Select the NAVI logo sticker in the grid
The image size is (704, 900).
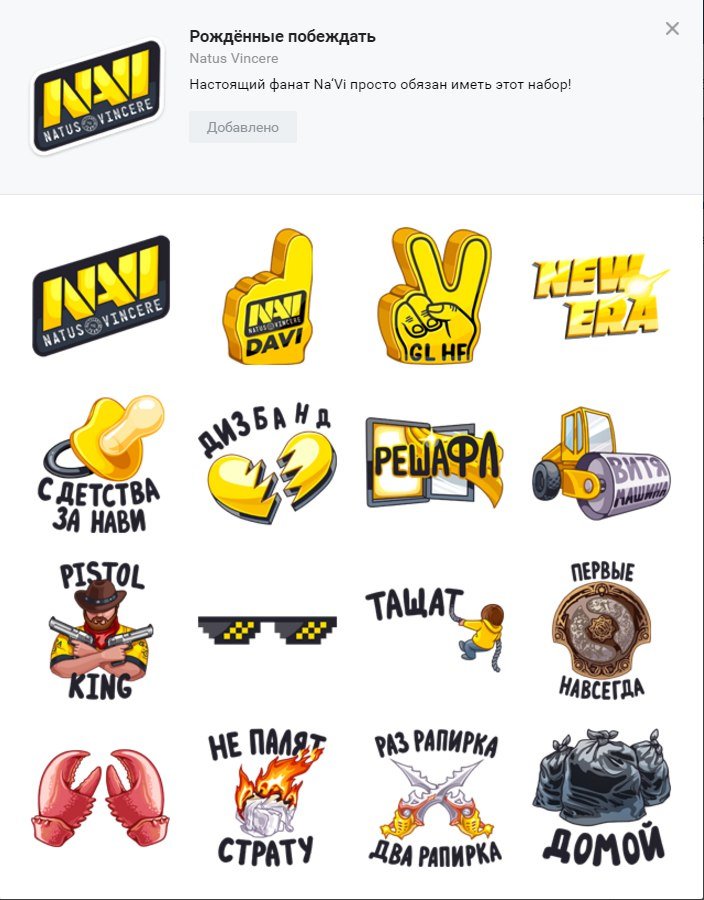[101, 296]
